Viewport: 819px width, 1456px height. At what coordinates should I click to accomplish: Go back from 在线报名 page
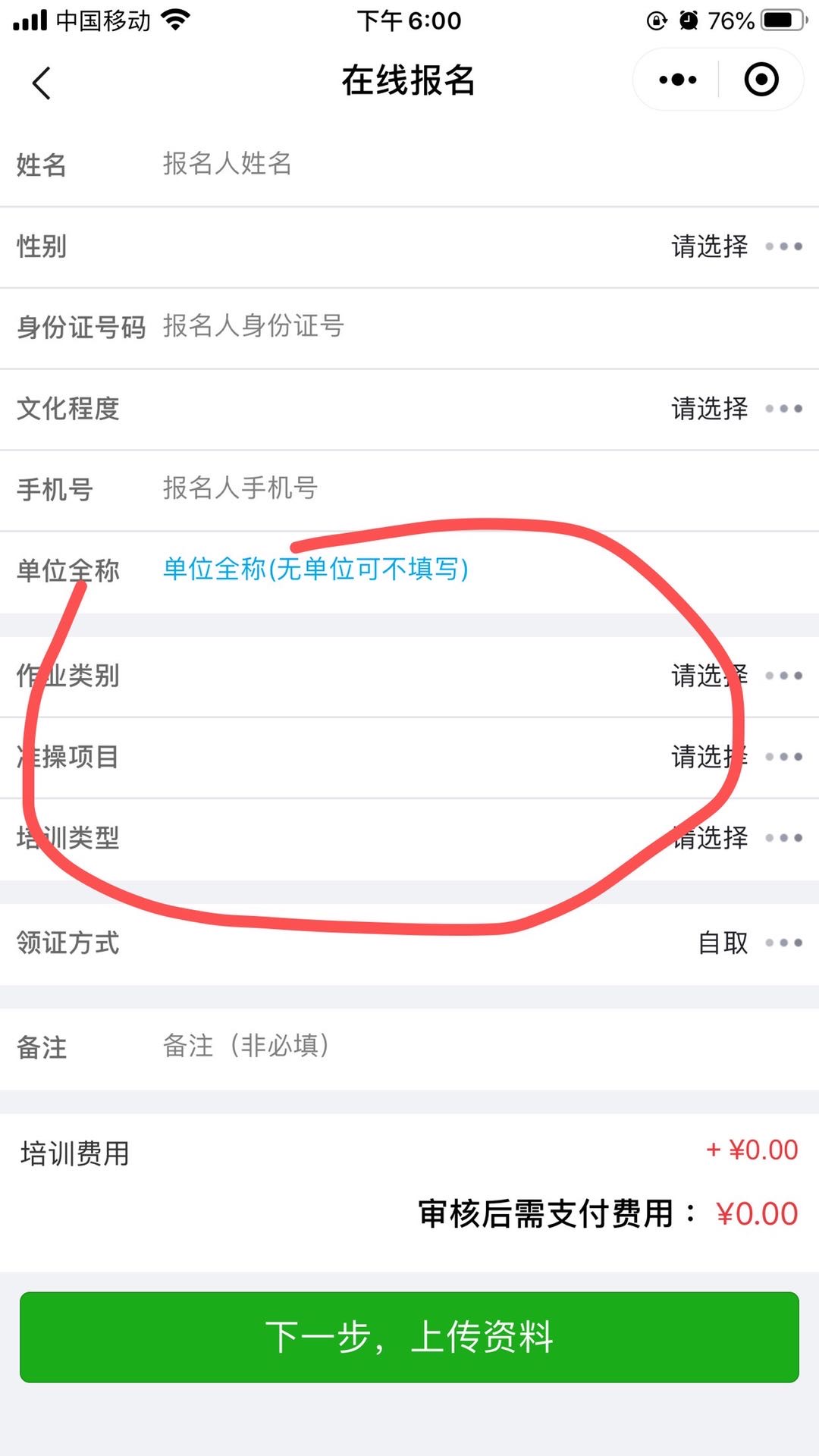(x=42, y=83)
